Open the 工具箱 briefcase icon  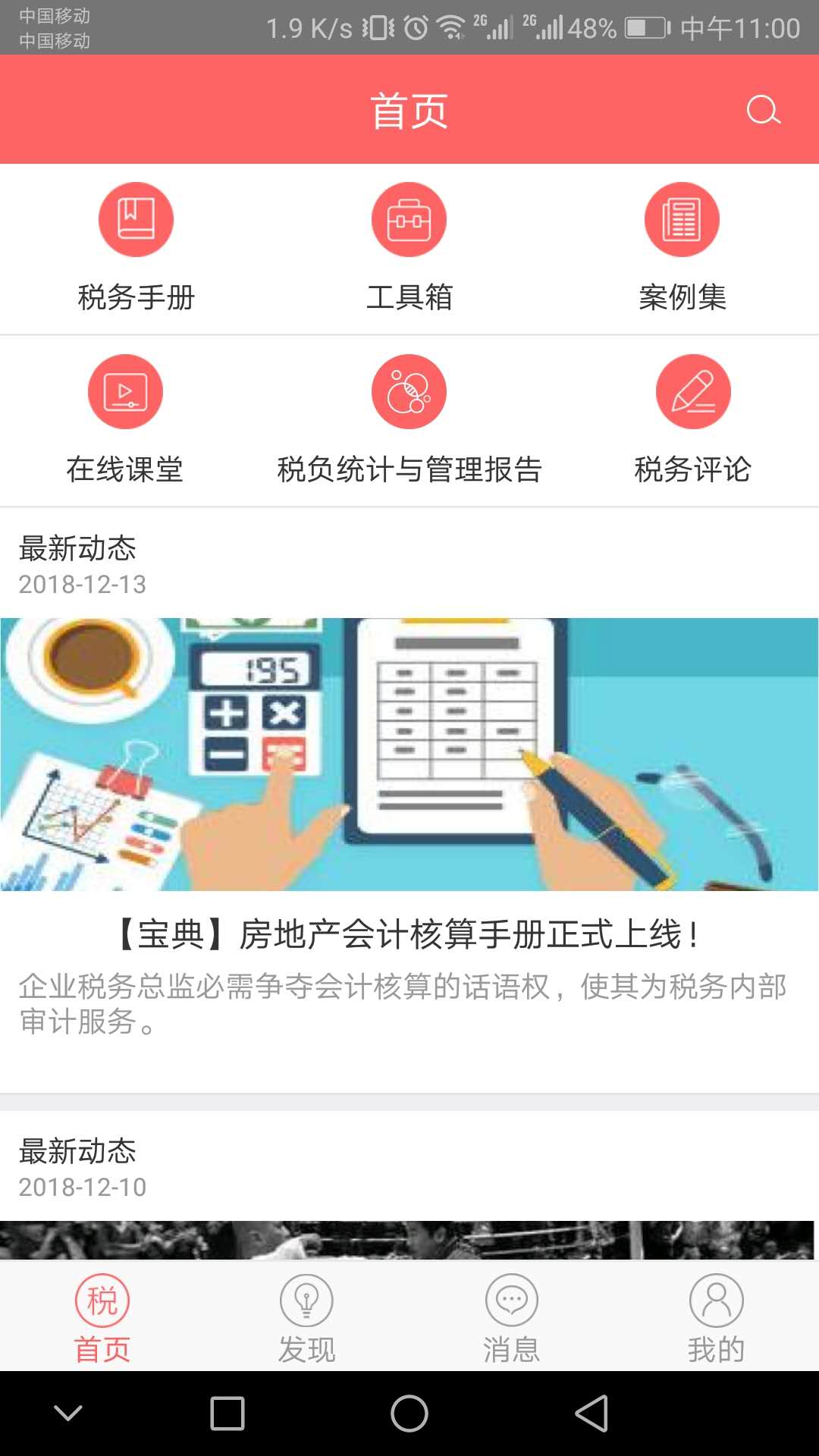pyautogui.click(x=409, y=218)
